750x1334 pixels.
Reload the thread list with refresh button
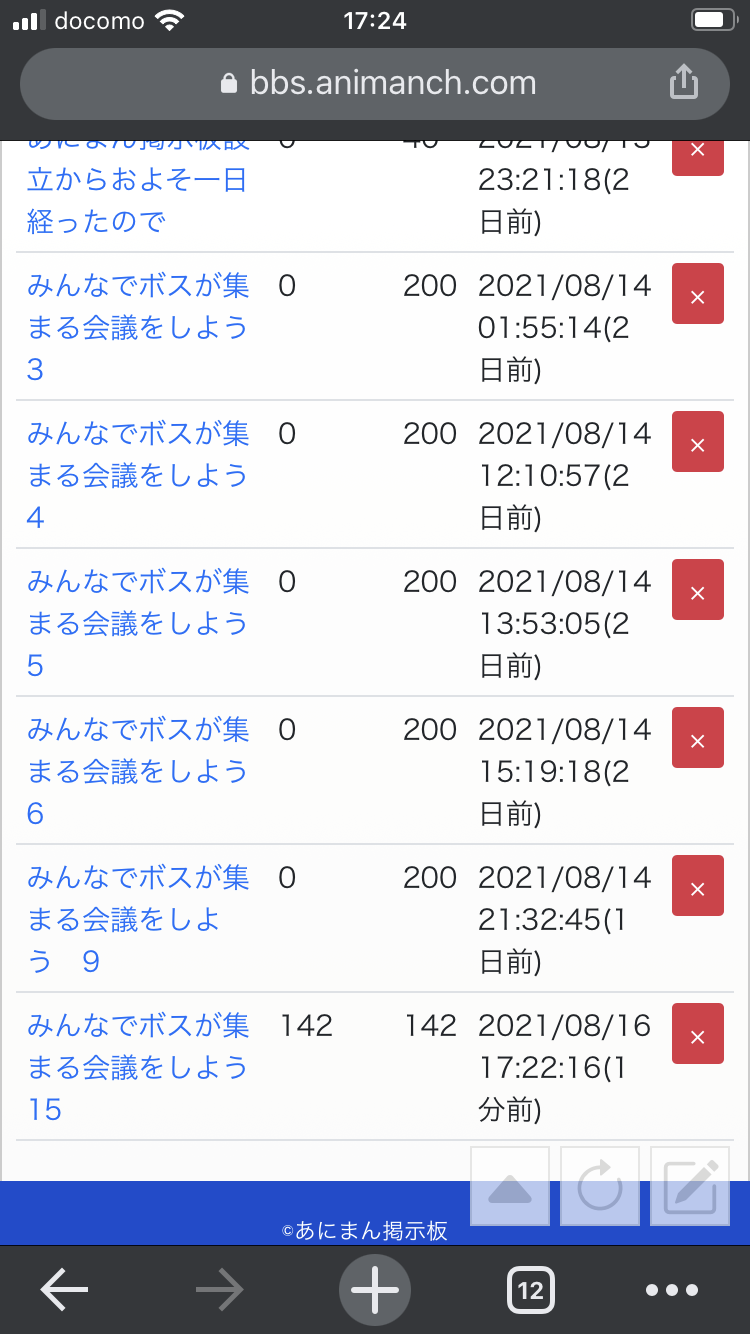(600, 1187)
